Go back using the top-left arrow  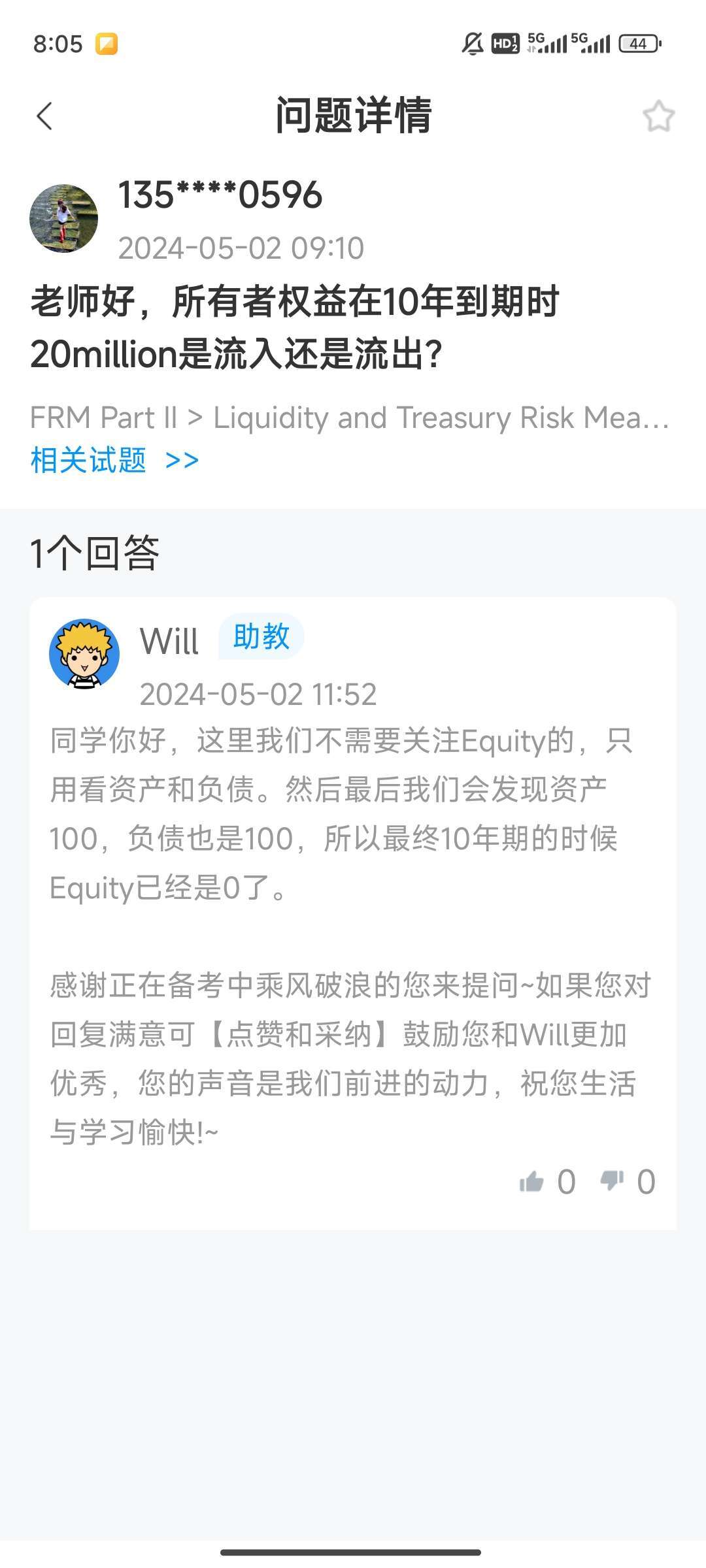[44, 117]
